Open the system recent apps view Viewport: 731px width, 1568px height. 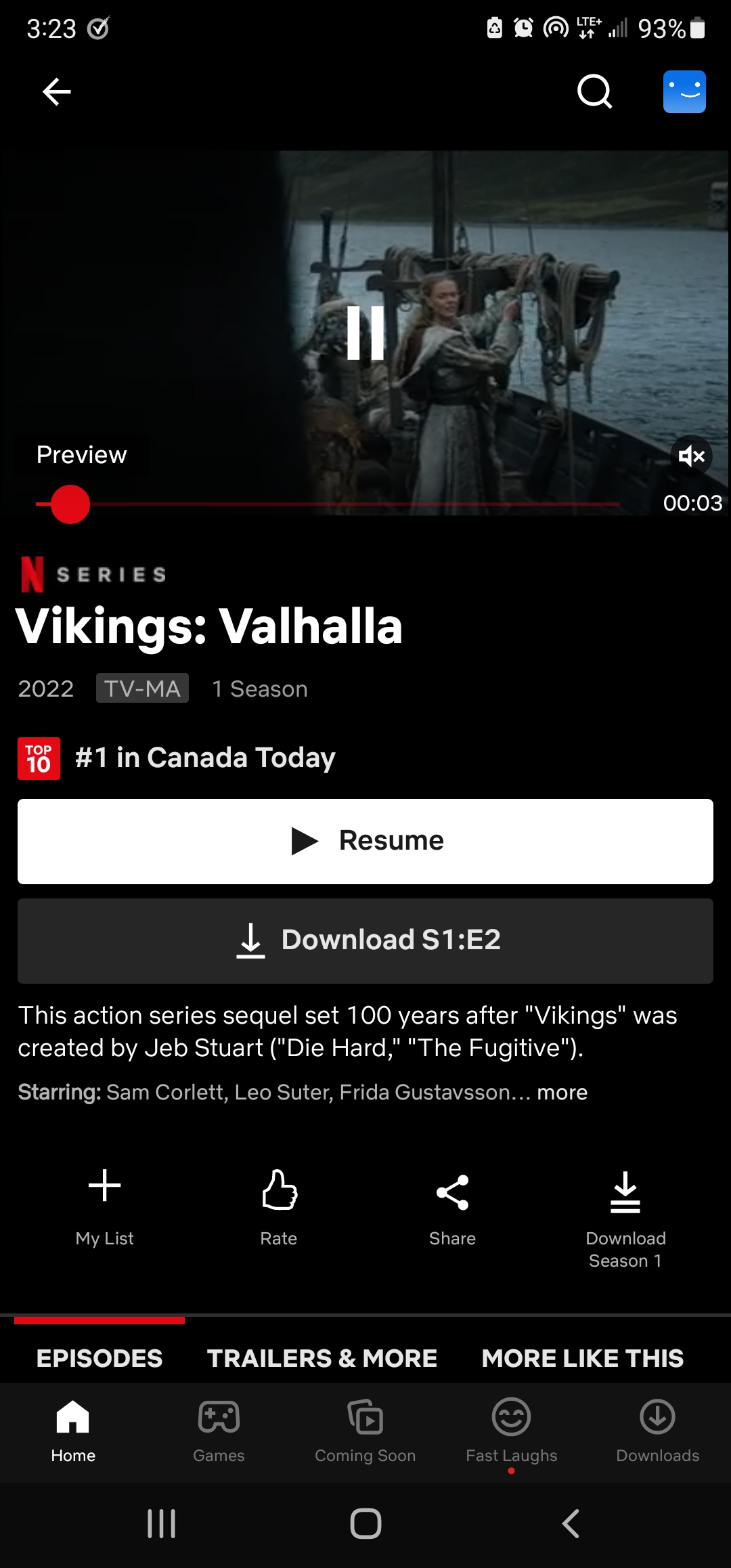pos(161,1523)
